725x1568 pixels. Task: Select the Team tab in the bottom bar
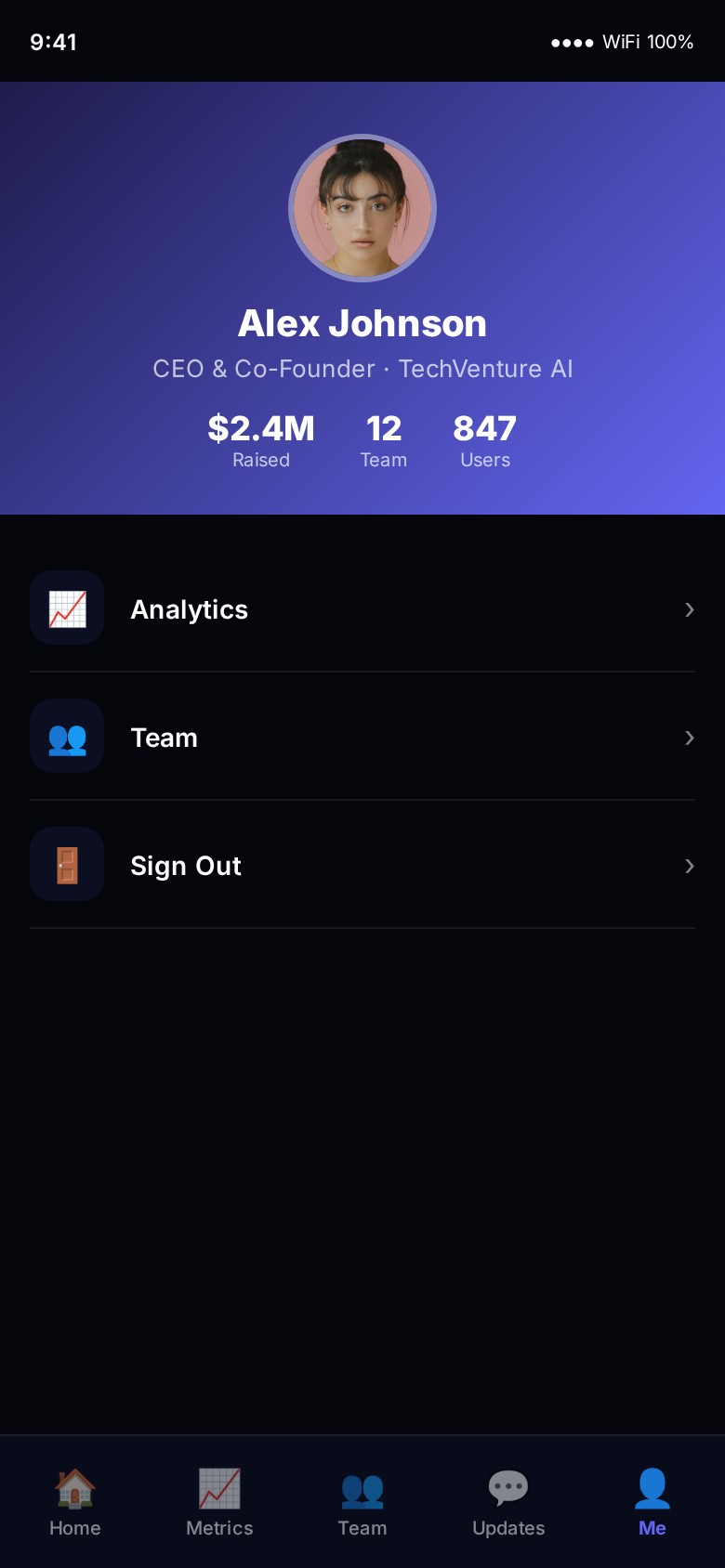pyautogui.click(x=362, y=1502)
